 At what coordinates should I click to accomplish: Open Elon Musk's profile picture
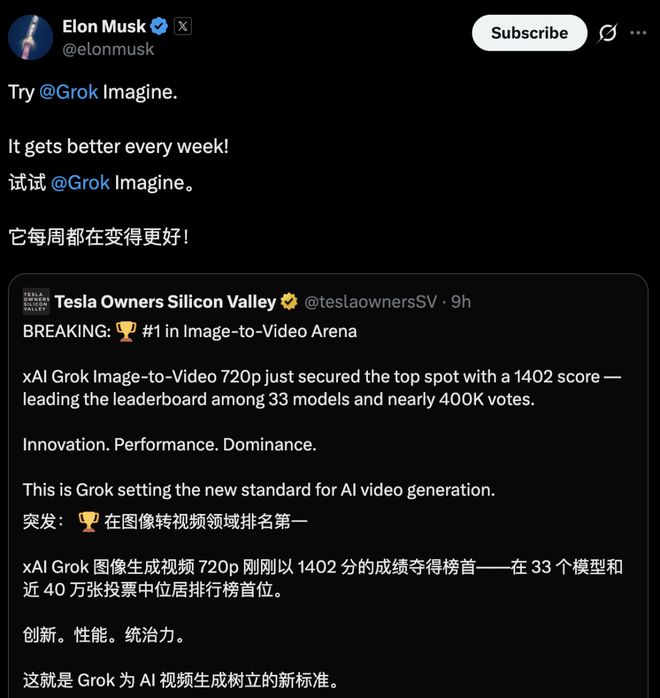tap(31, 37)
